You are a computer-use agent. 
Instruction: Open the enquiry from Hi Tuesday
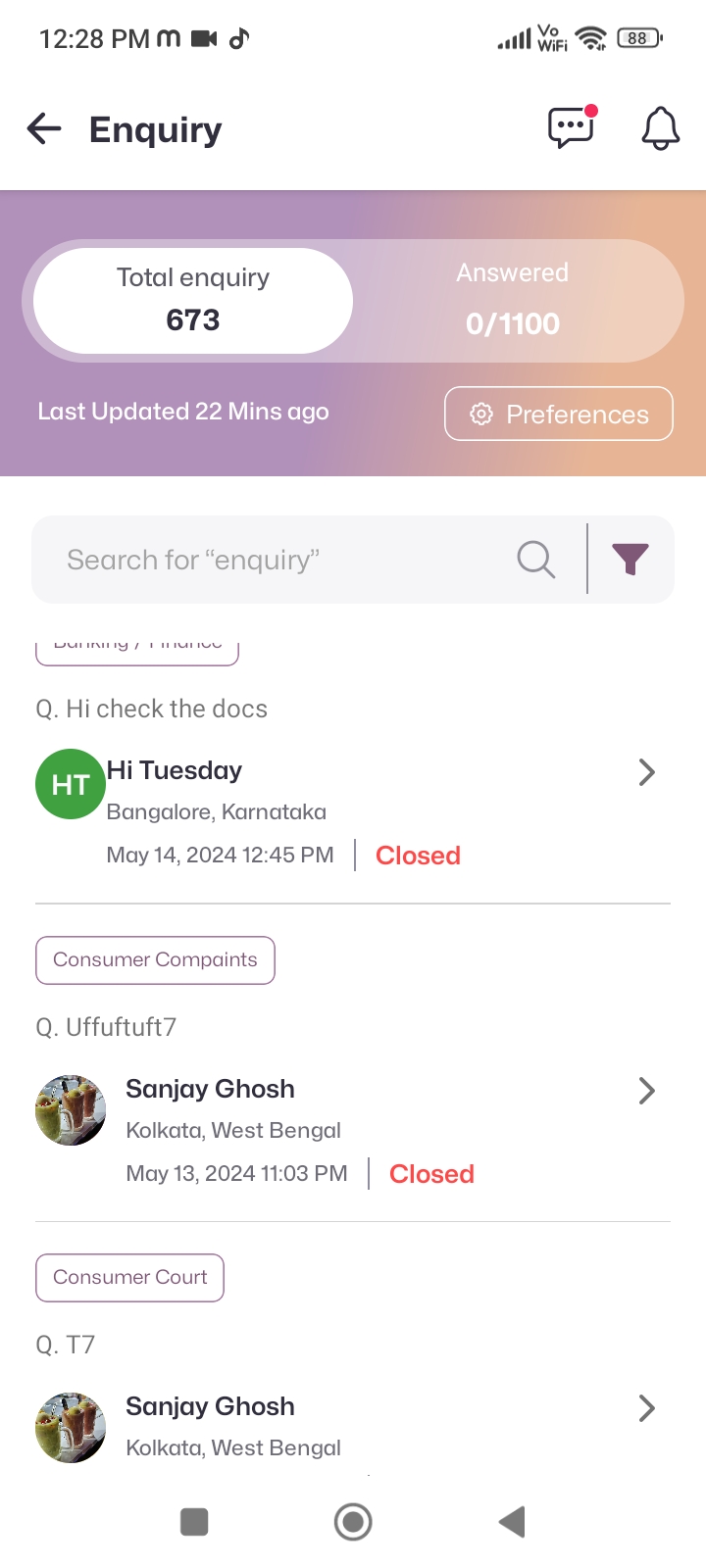click(353, 811)
